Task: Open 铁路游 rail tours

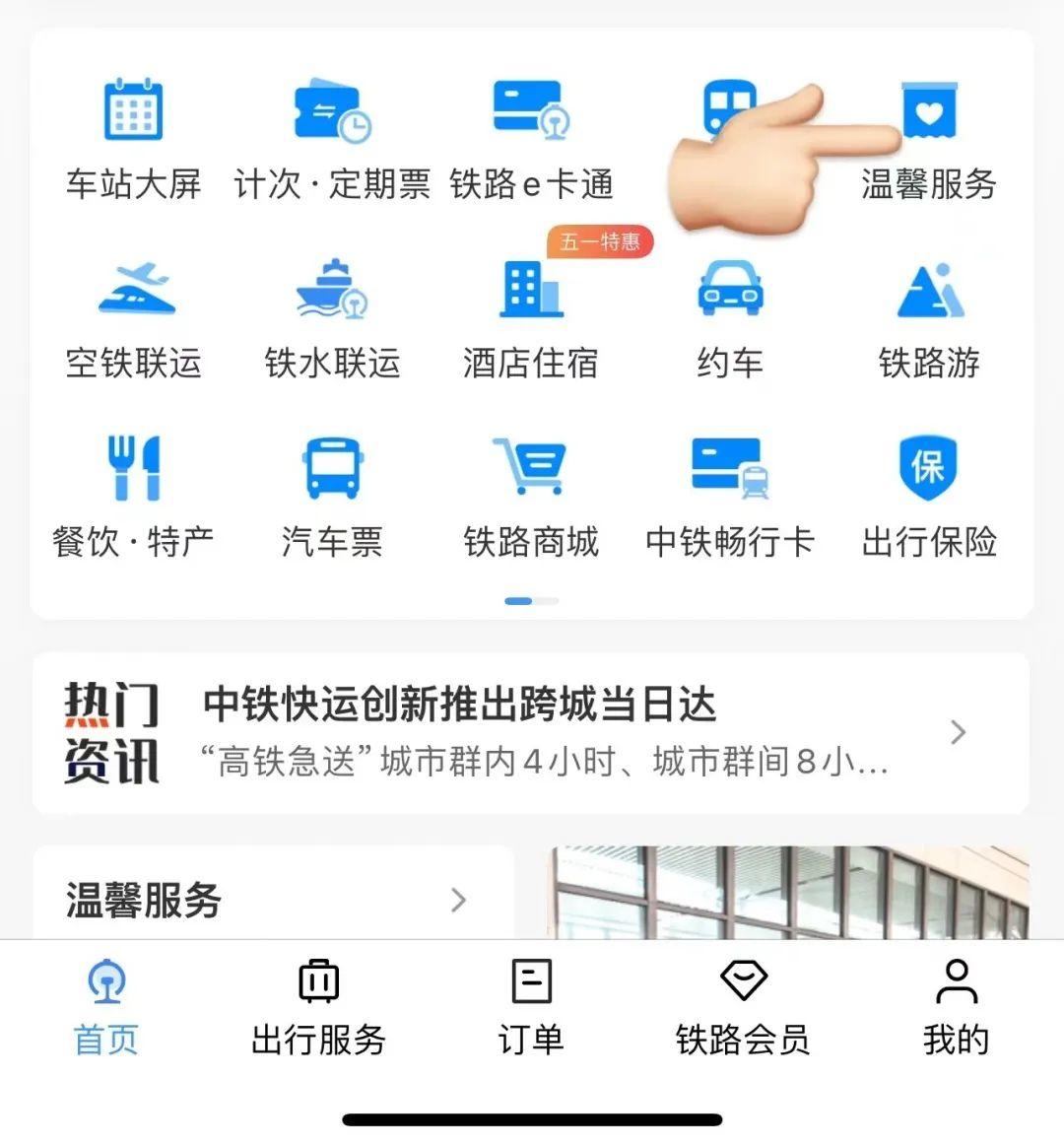Action: point(928,317)
